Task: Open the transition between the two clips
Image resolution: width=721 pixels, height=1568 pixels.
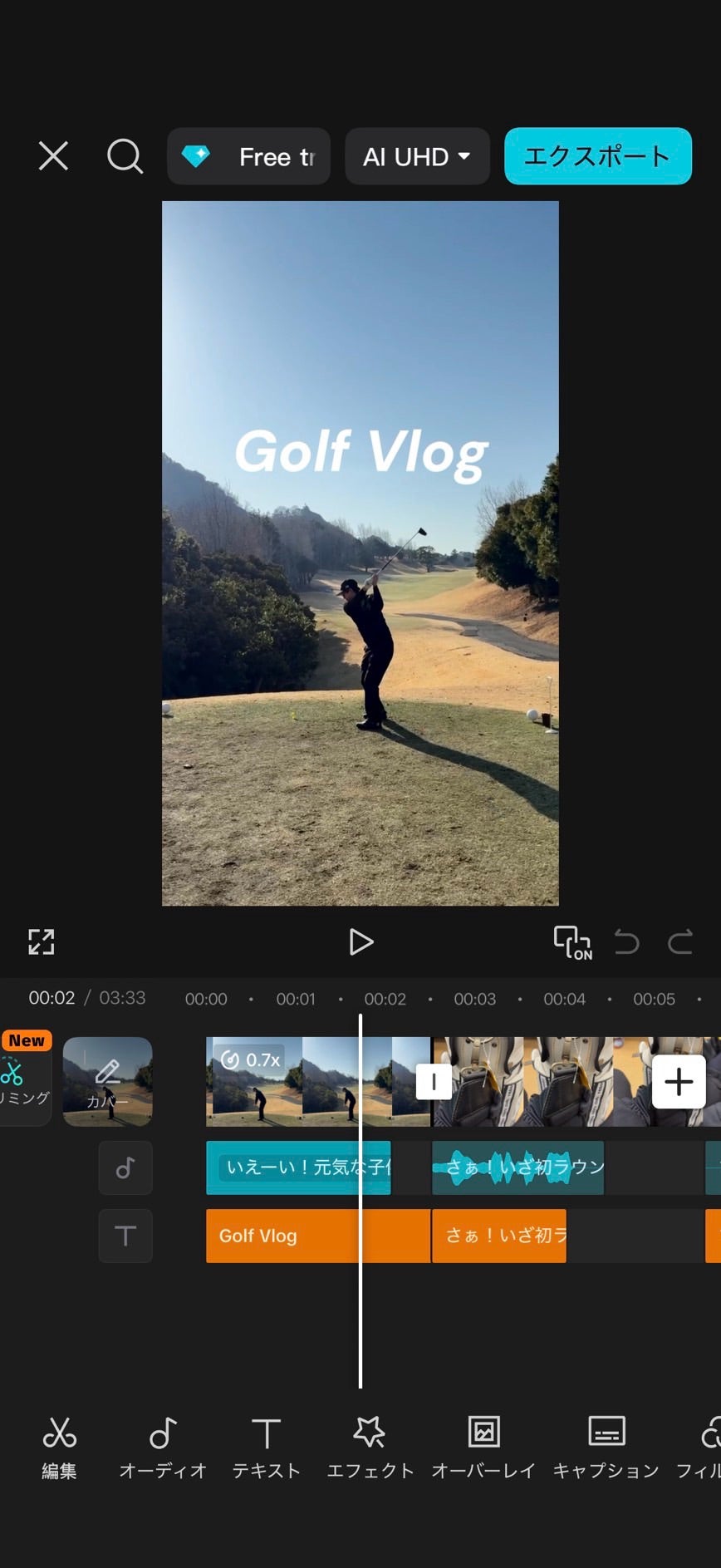Action: click(x=433, y=1081)
